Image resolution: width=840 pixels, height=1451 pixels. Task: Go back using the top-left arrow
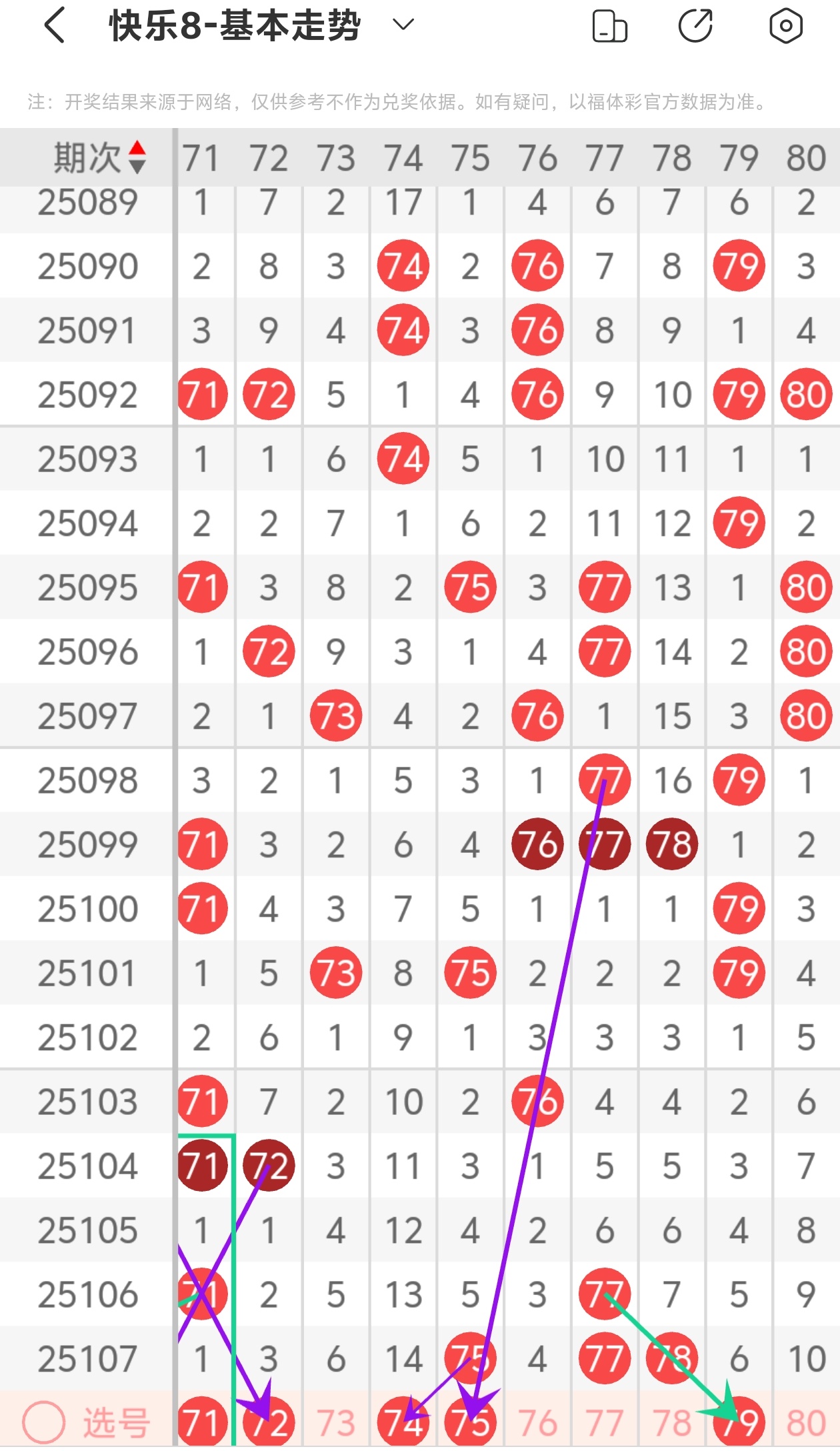coord(55,26)
